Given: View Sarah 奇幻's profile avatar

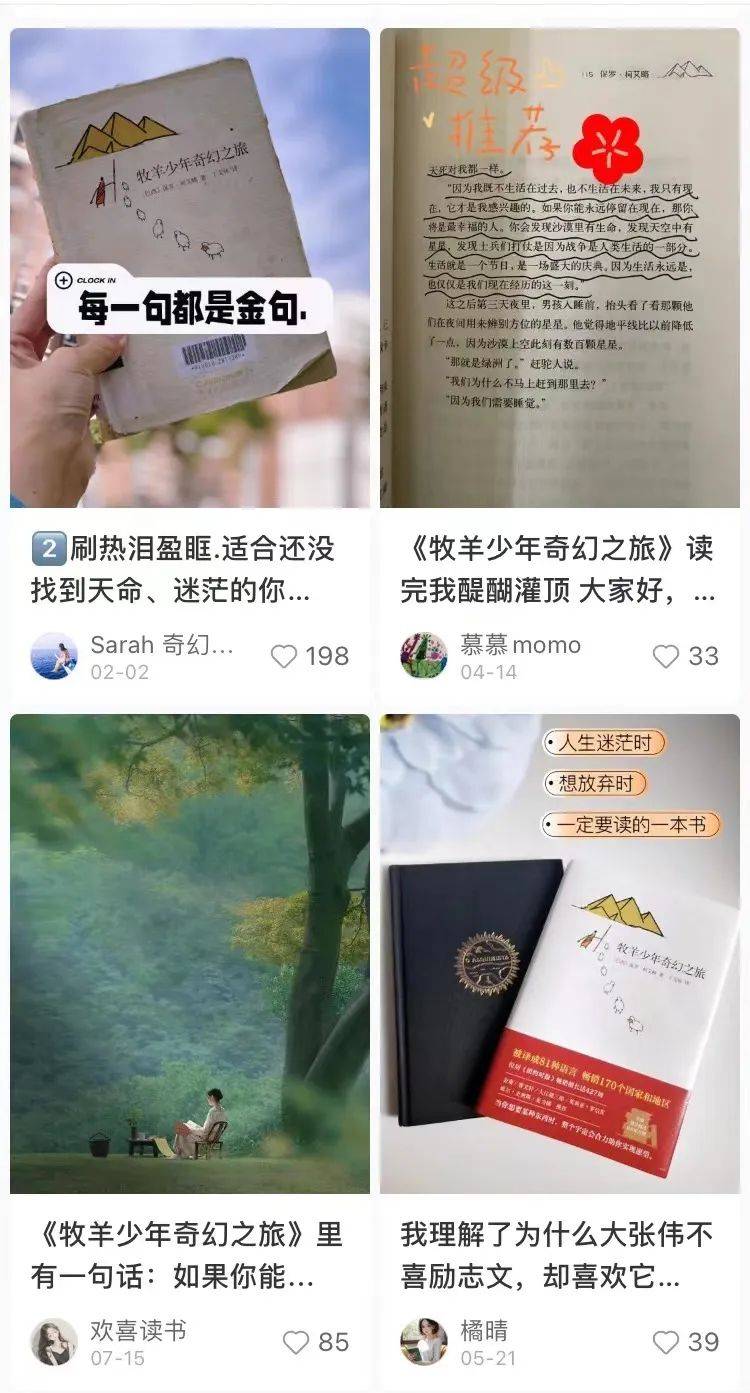Looking at the screenshot, I should click(x=54, y=656).
